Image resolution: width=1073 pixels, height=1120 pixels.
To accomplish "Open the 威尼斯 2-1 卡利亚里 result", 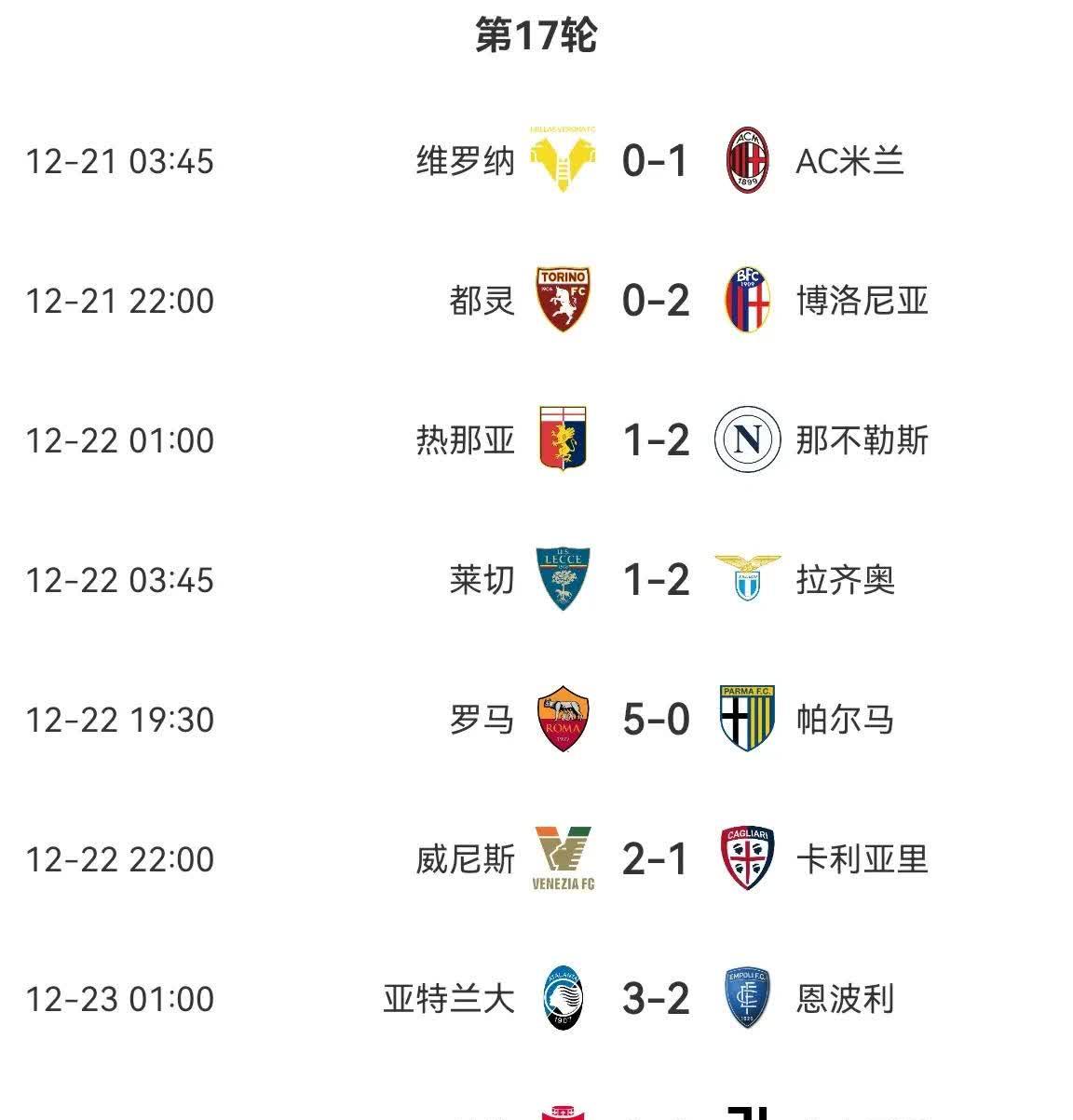I will click(x=653, y=859).
